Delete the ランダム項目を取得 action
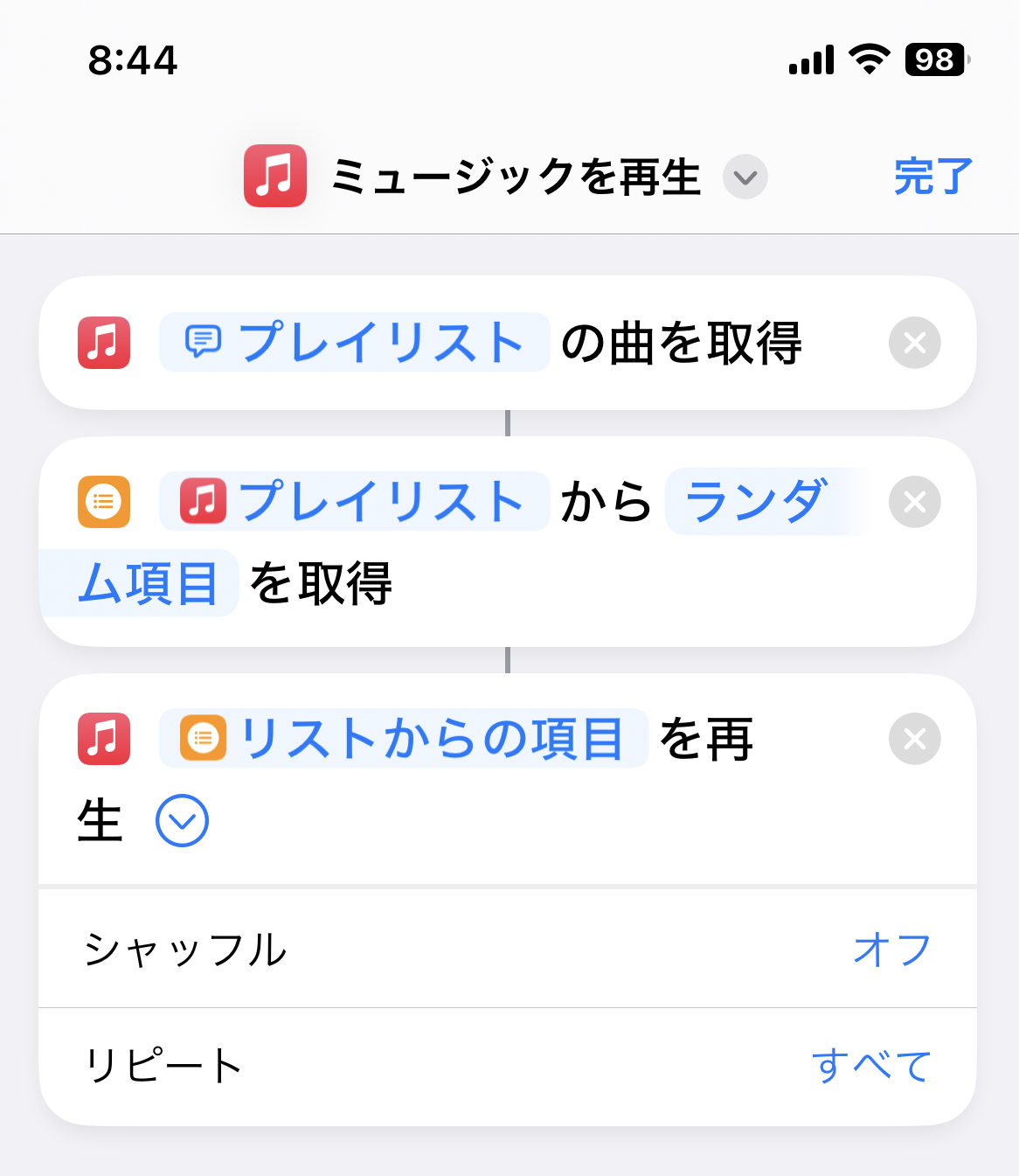Viewport: 1019px width, 1176px height. [914, 502]
